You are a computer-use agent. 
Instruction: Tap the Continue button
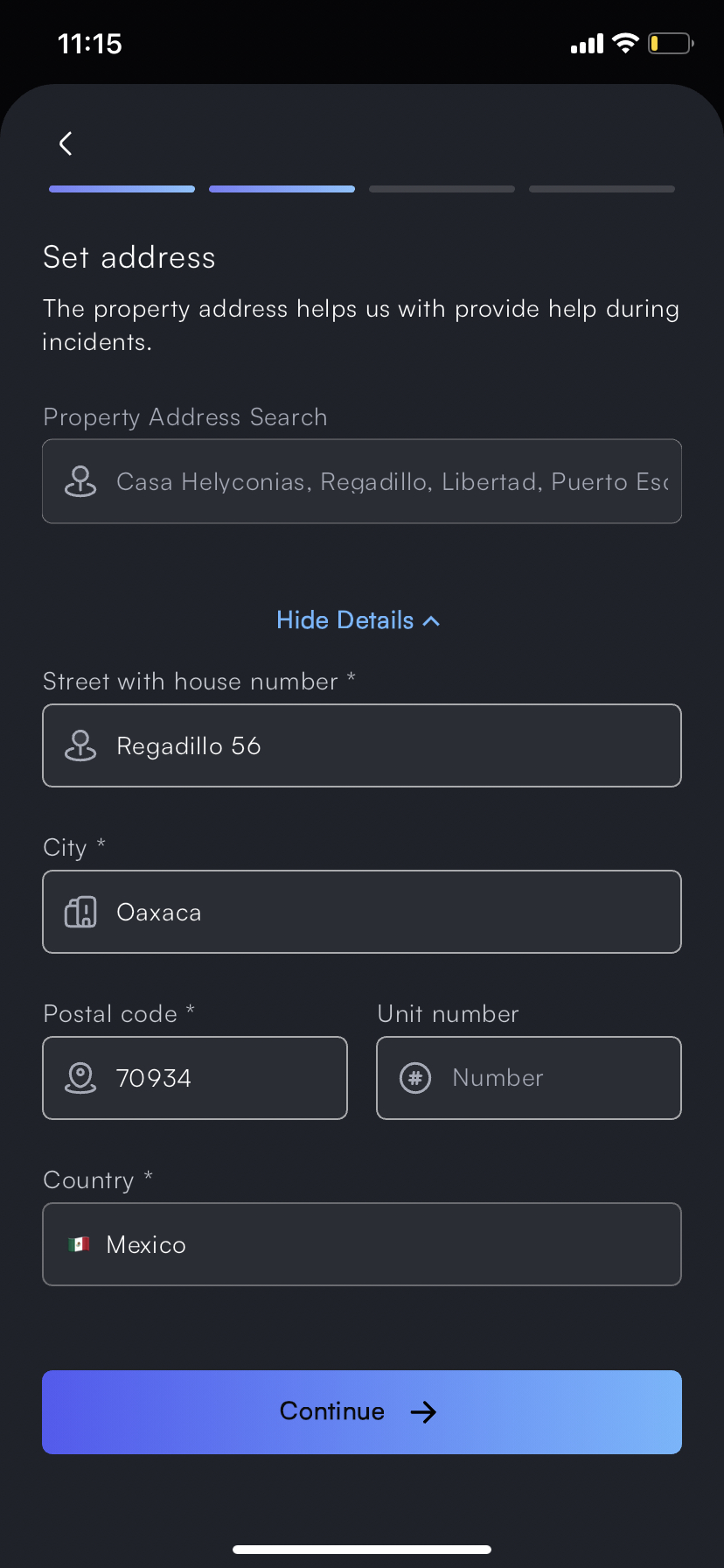pos(362,1412)
